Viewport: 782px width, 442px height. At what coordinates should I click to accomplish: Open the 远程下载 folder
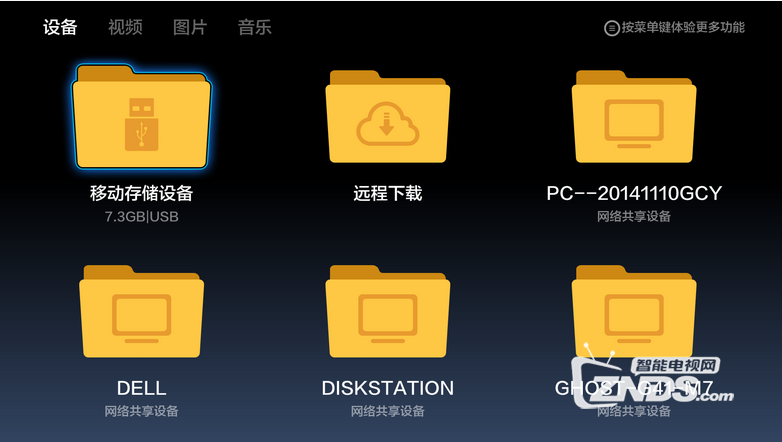[x=387, y=119]
